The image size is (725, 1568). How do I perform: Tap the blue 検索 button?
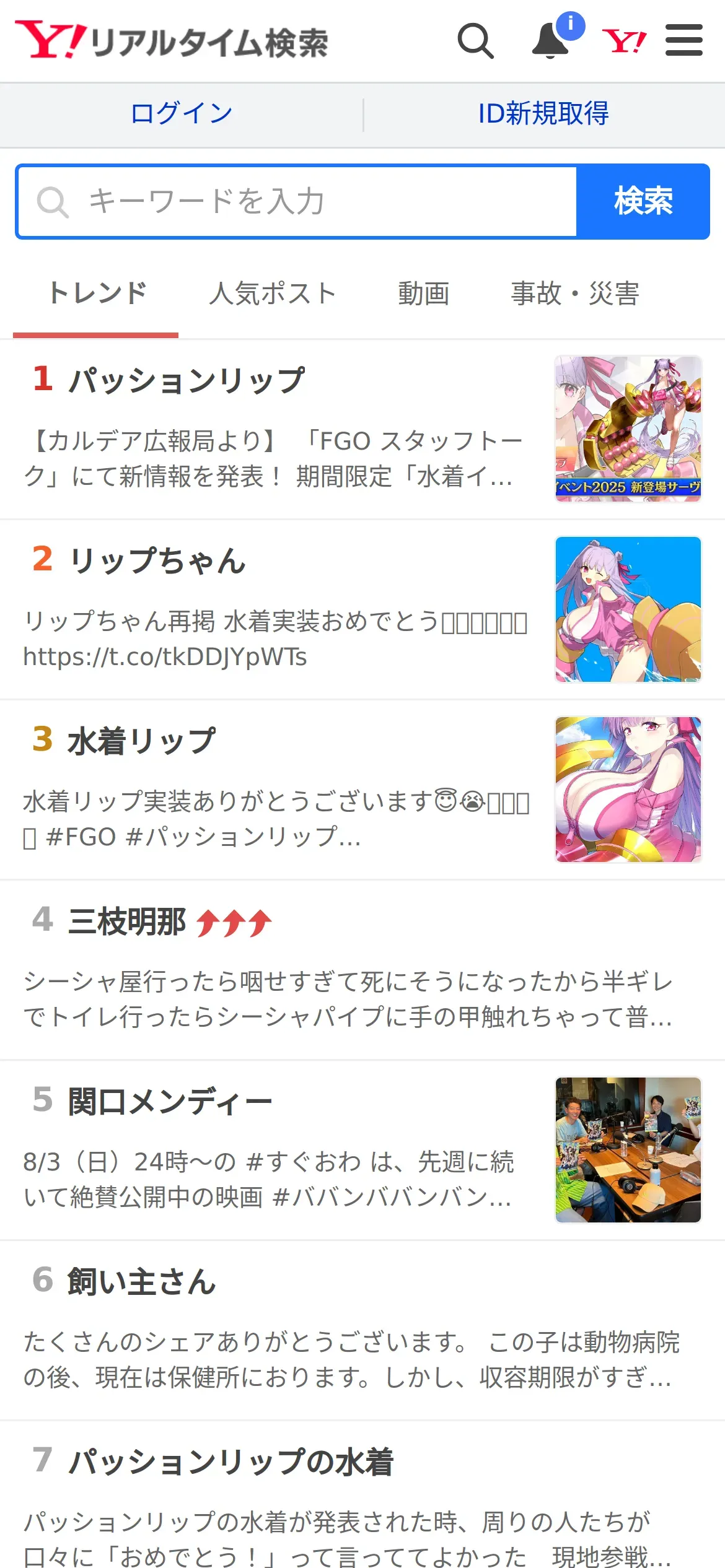point(643,202)
